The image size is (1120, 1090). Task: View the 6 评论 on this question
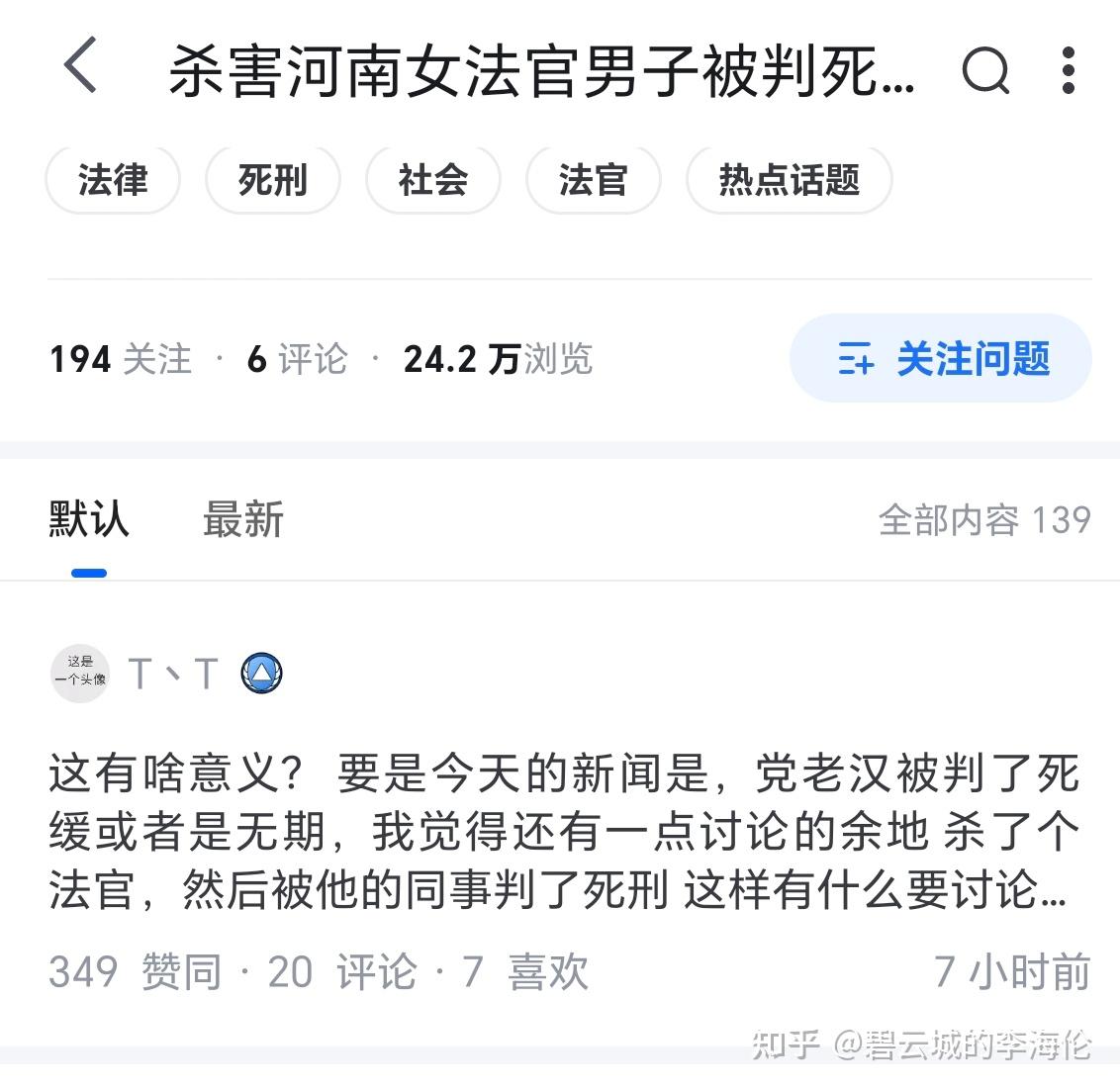point(298,359)
